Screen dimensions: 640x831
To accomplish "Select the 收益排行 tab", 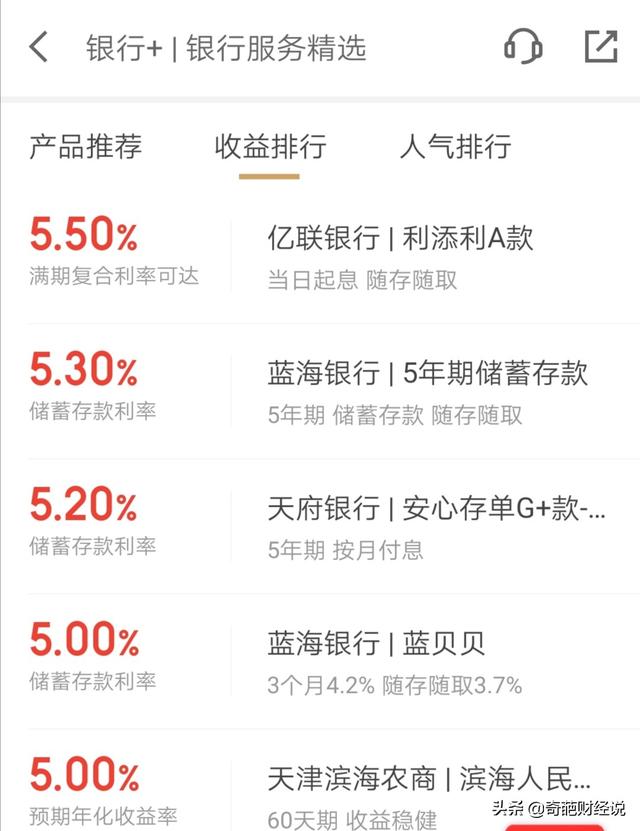I will [269, 147].
